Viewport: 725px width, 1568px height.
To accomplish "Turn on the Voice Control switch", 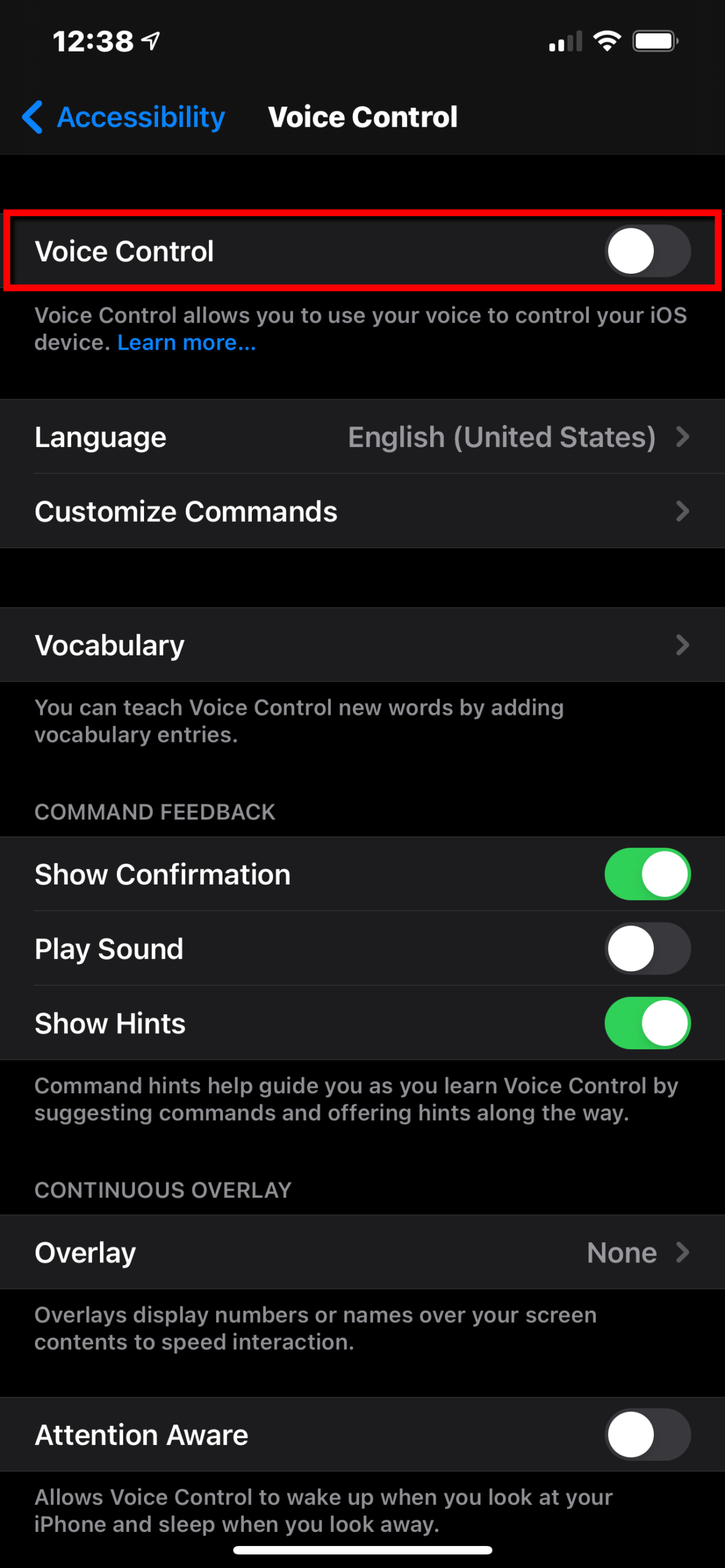I will 647,251.
